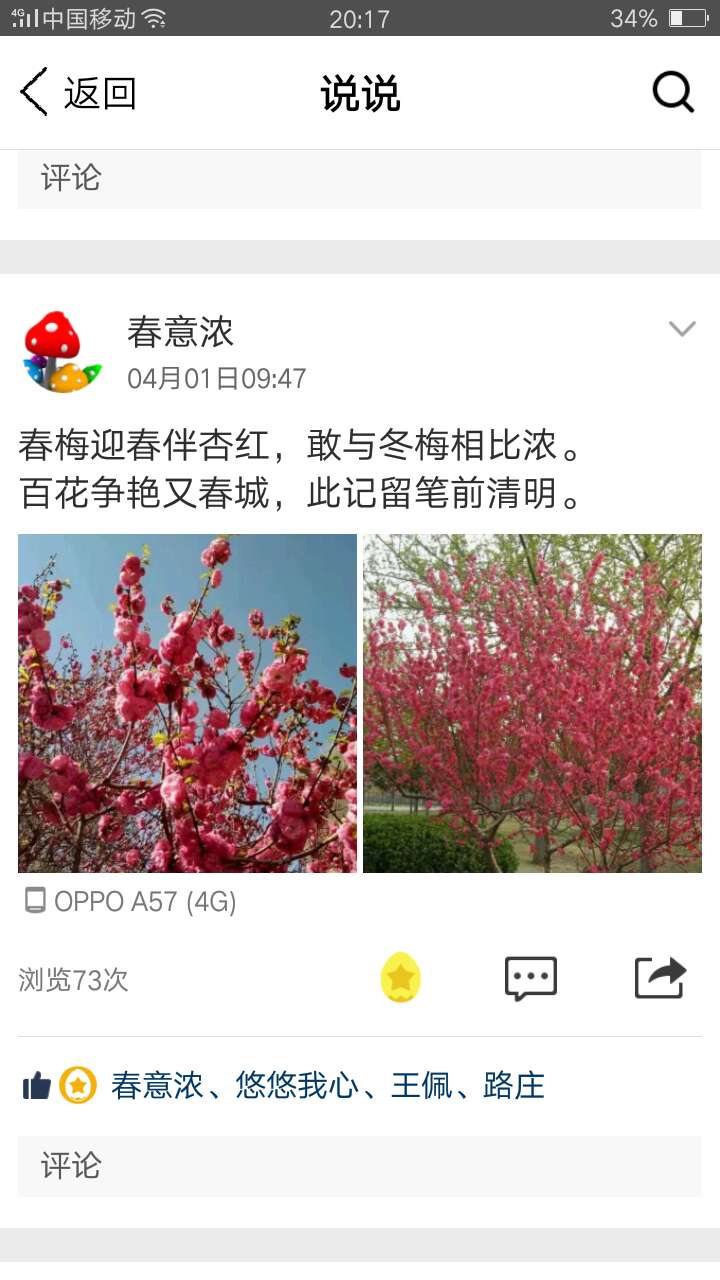
Task: Open 春意浓's mushroom avatar
Action: (x=62, y=352)
